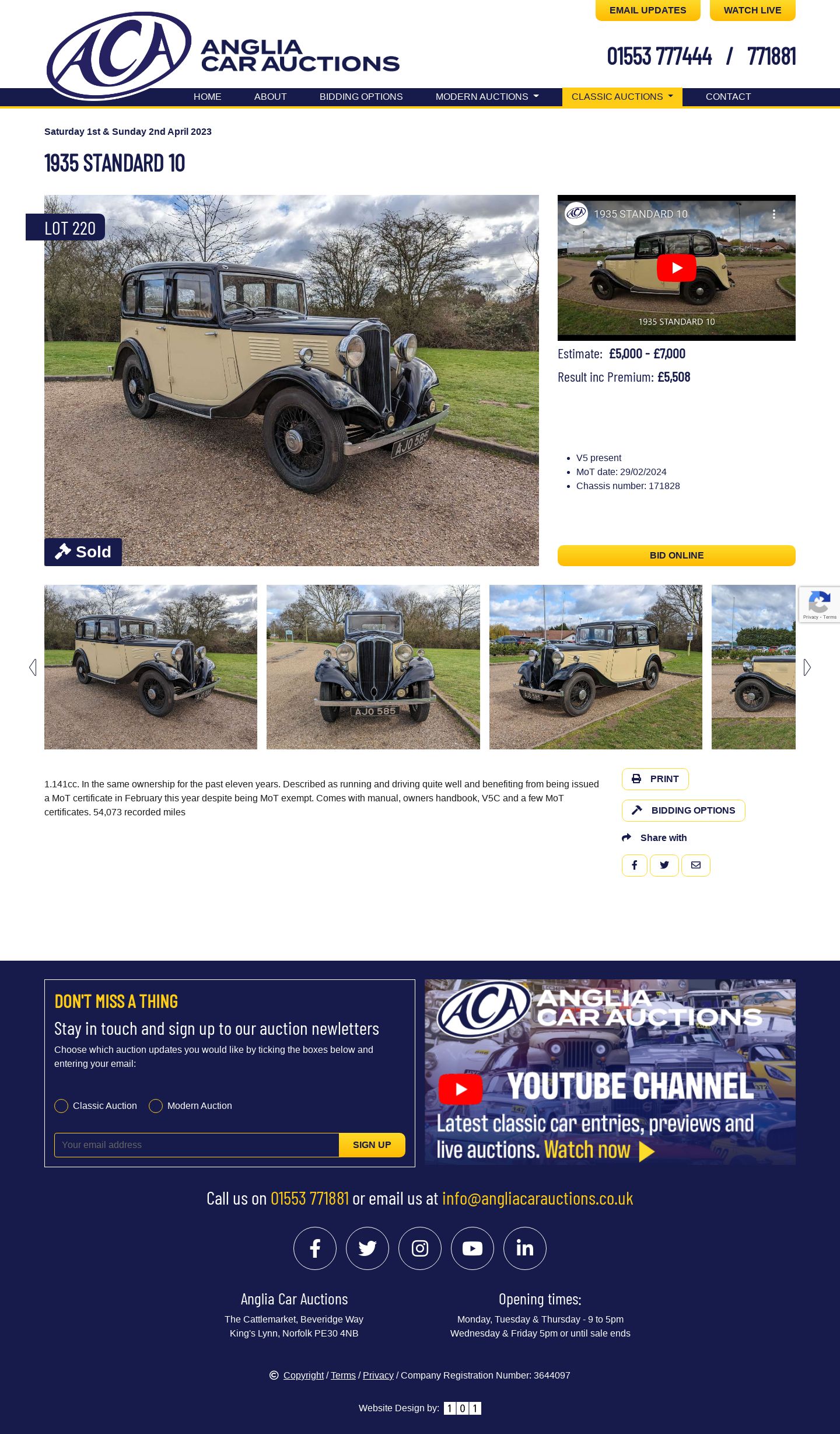
Task: Select the Classic Auction newsletter option
Action: (61, 1106)
